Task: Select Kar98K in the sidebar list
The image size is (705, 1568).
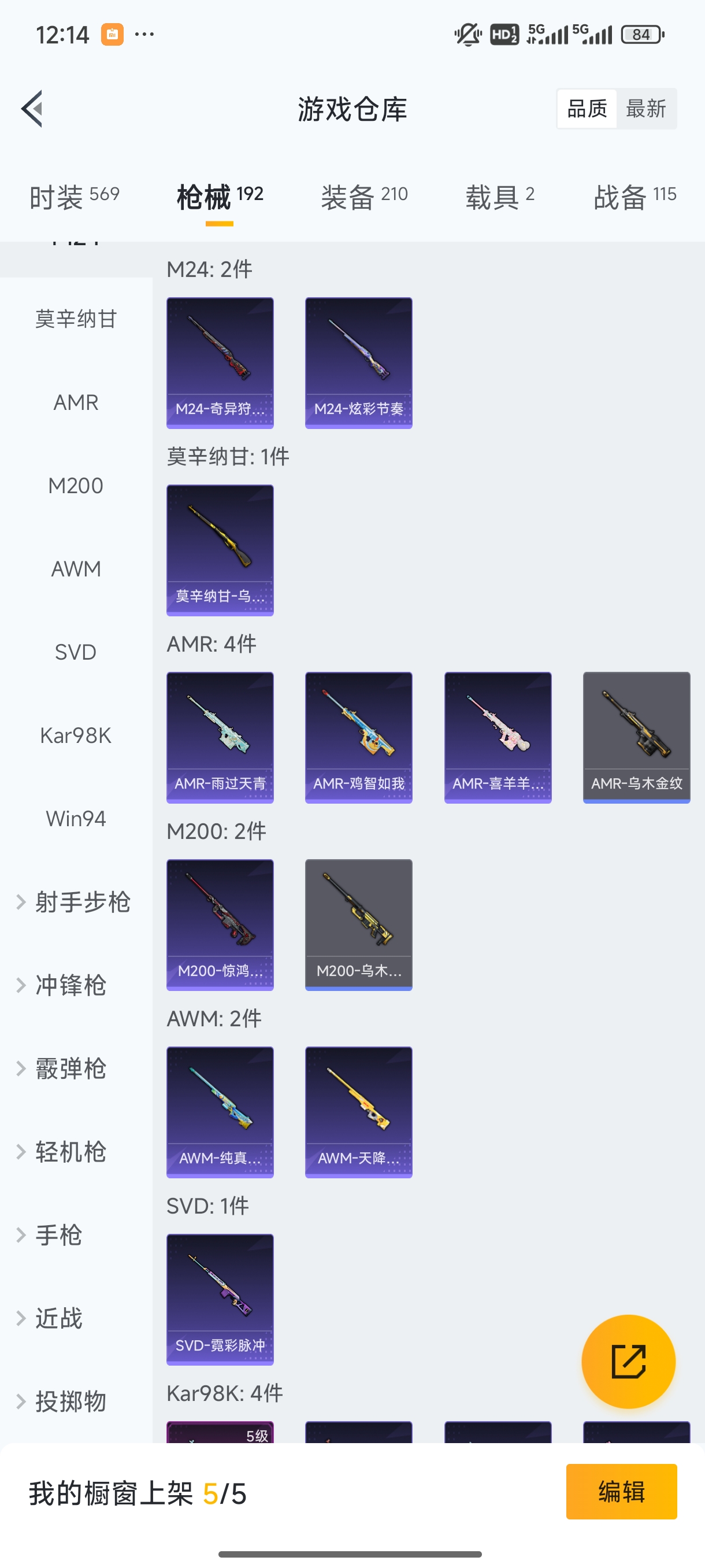Action: 76,735
